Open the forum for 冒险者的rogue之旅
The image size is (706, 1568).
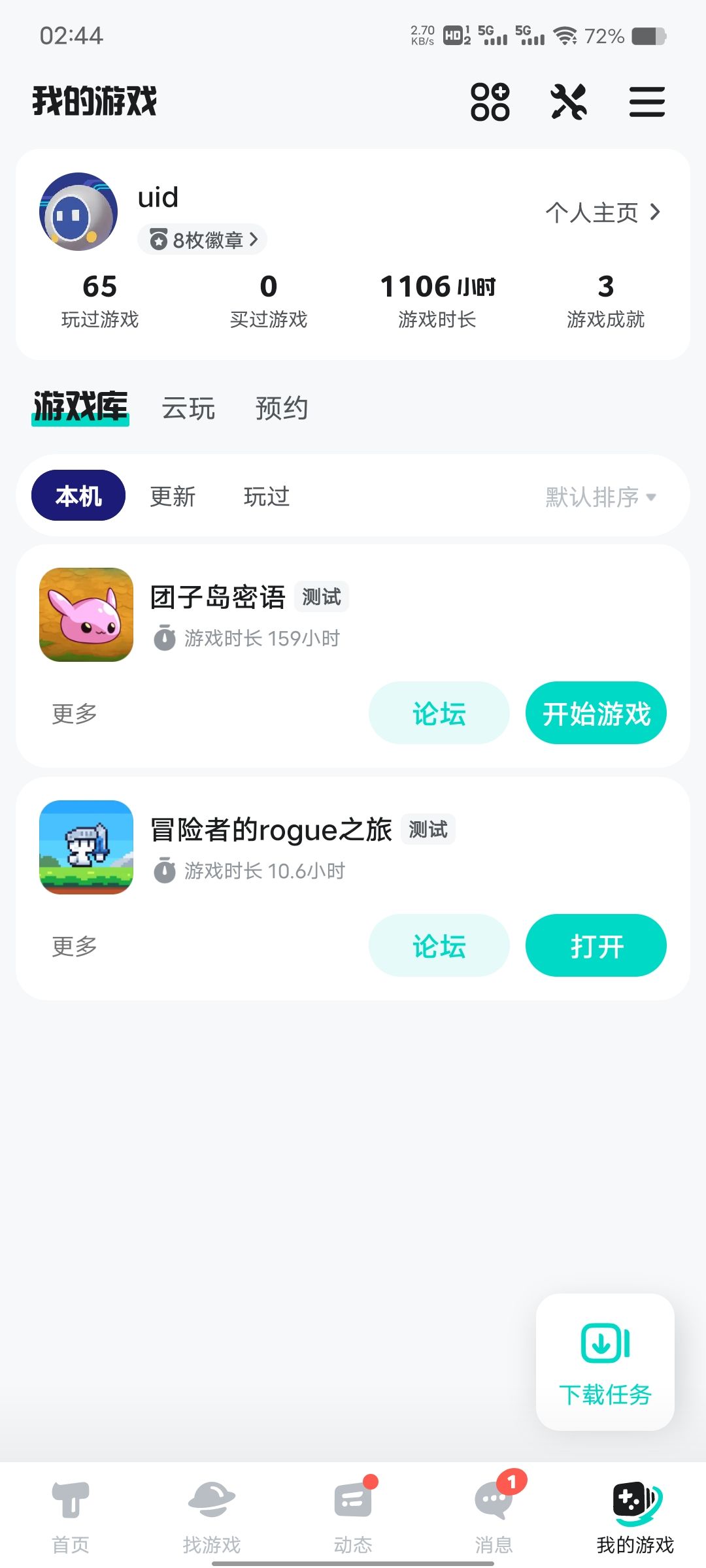(x=439, y=945)
